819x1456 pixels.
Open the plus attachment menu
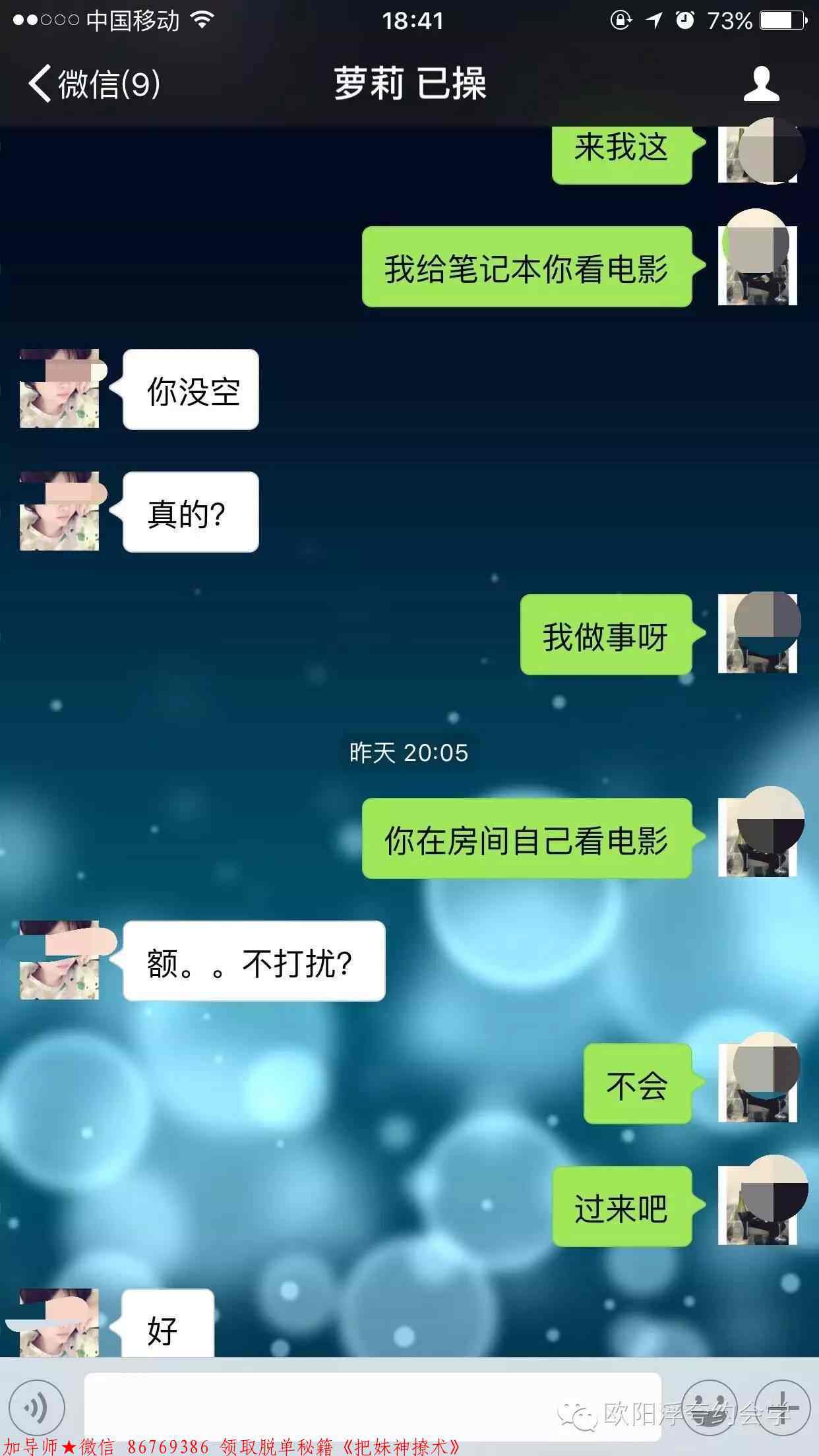782,1407
